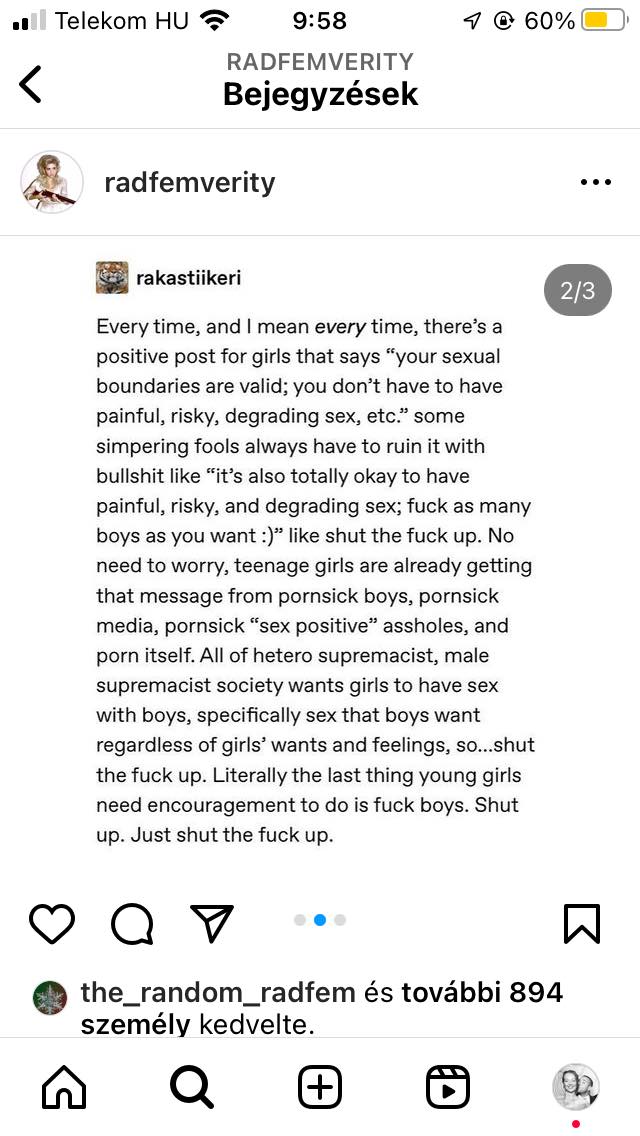Share this post via paper plane
640x1136 pixels.
click(x=211, y=923)
